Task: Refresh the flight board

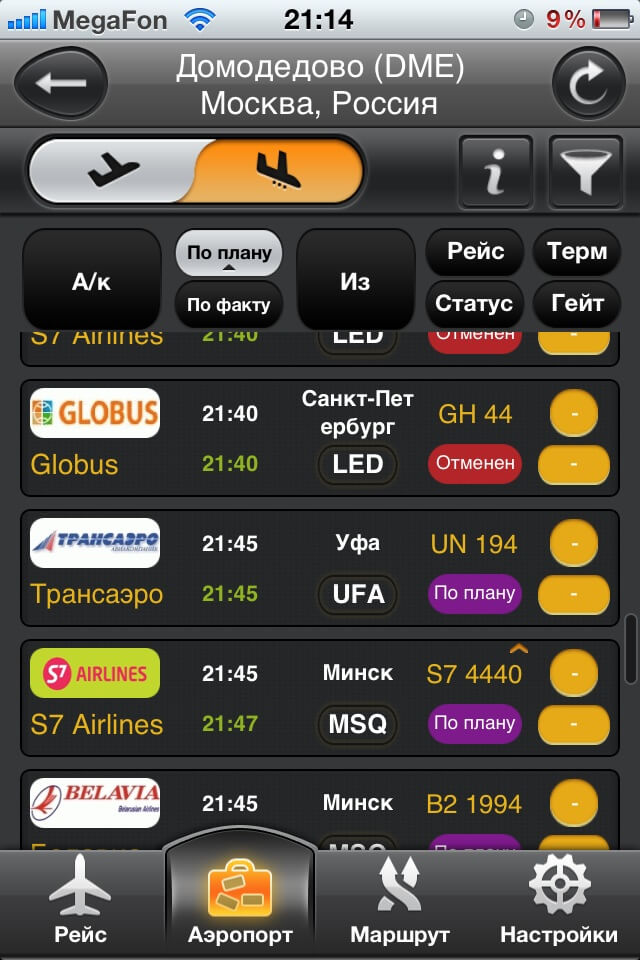Action: click(586, 84)
